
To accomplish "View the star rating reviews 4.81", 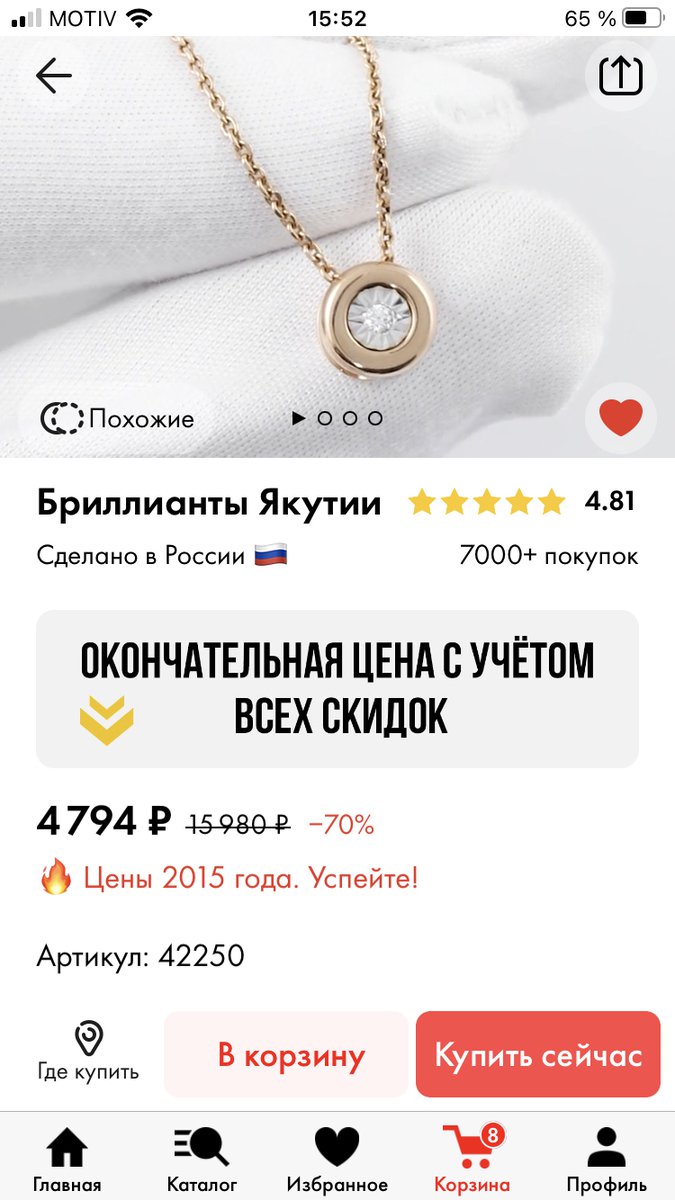I will coord(522,502).
